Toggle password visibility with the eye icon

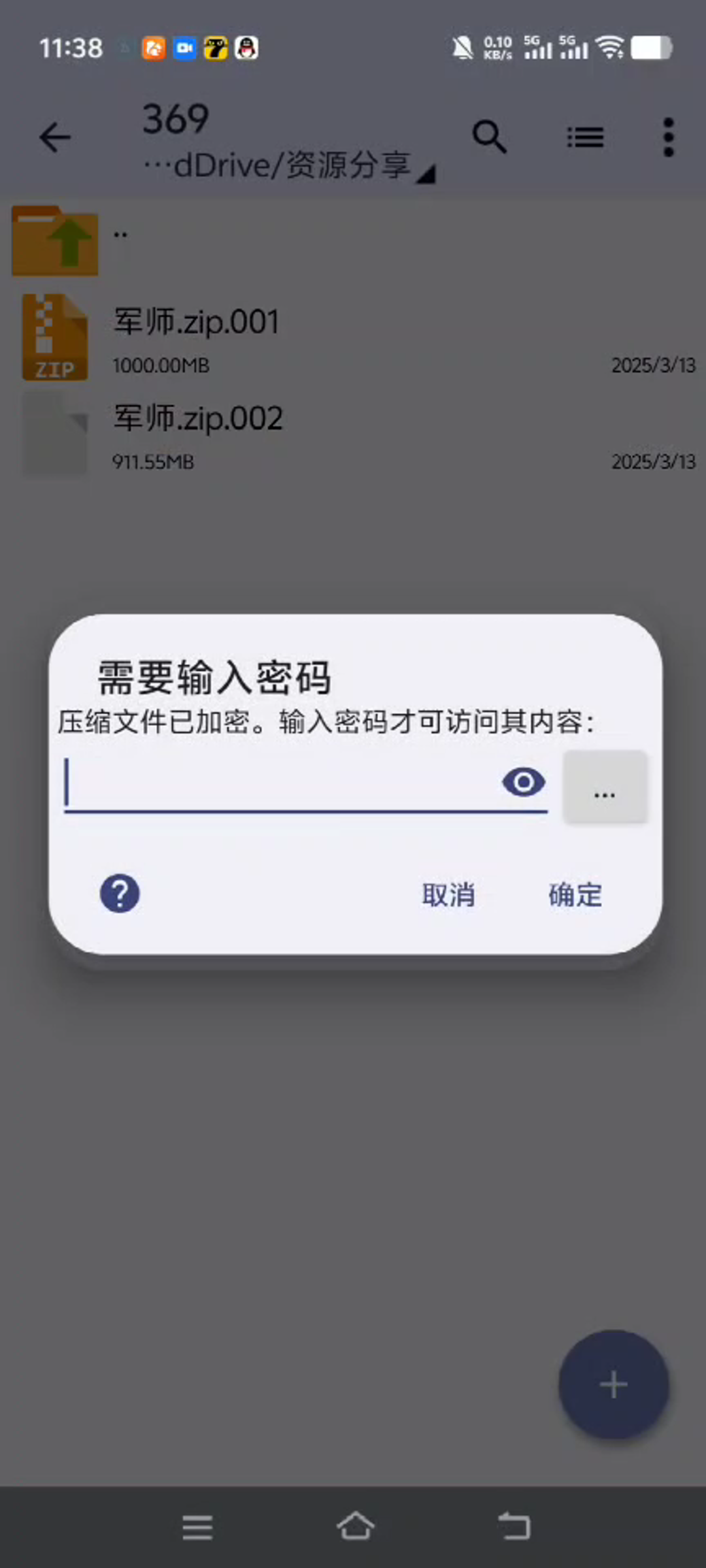tap(524, 783)
